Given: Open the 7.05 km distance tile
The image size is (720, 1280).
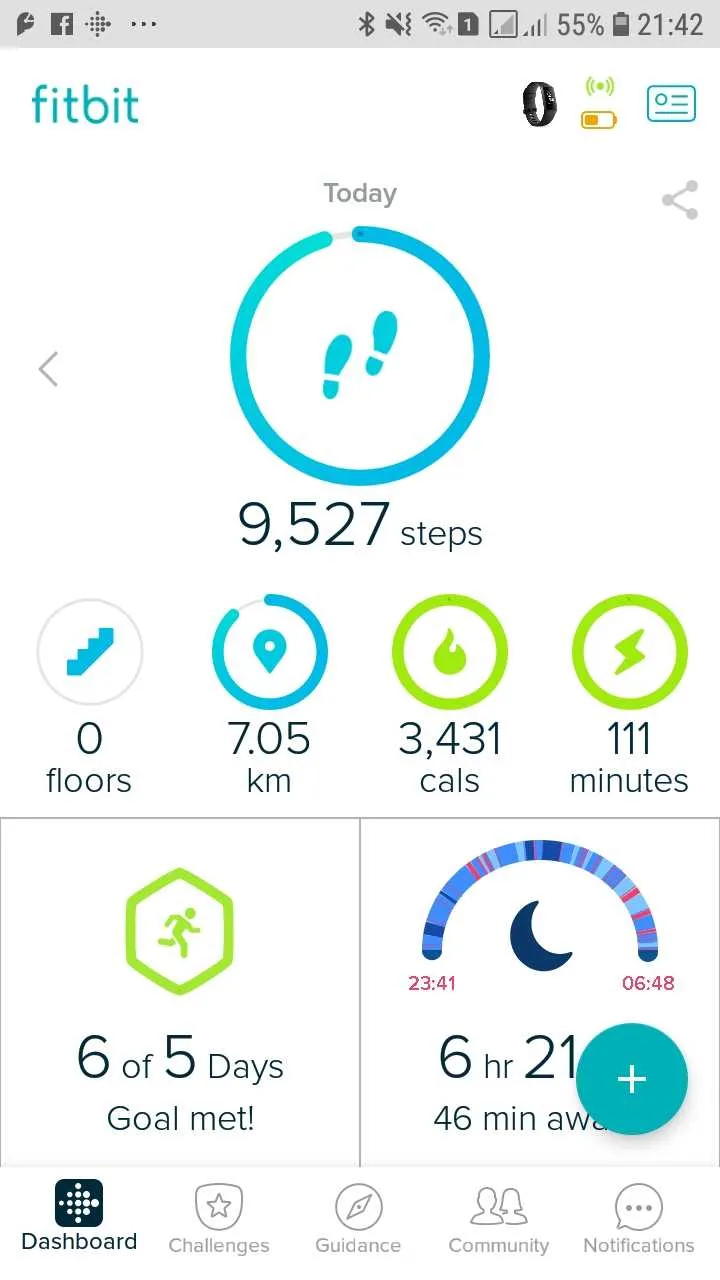Looking at the screenshot, I should 269,697.
